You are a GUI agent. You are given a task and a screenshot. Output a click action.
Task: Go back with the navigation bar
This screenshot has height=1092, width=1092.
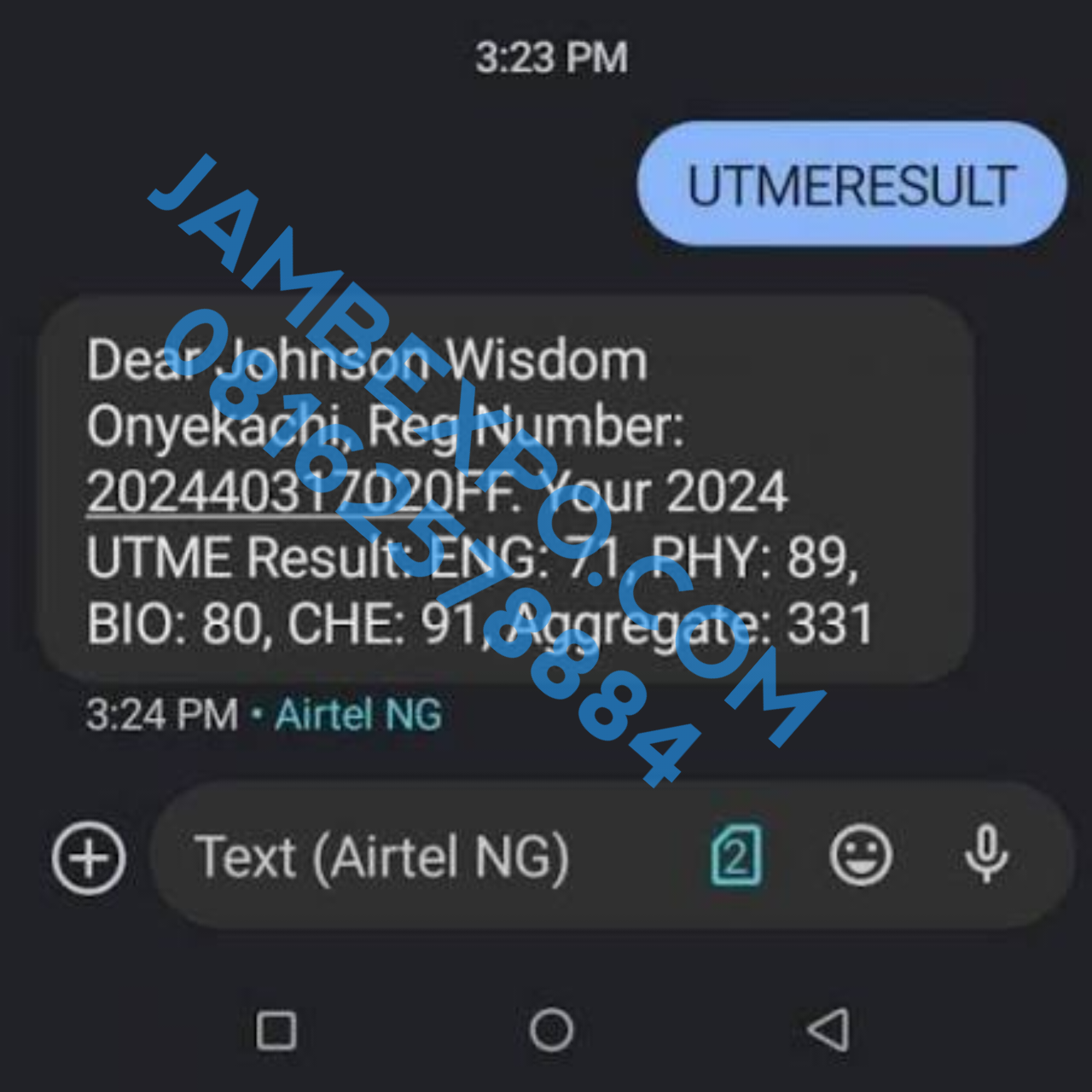(x=828, y=1030)
